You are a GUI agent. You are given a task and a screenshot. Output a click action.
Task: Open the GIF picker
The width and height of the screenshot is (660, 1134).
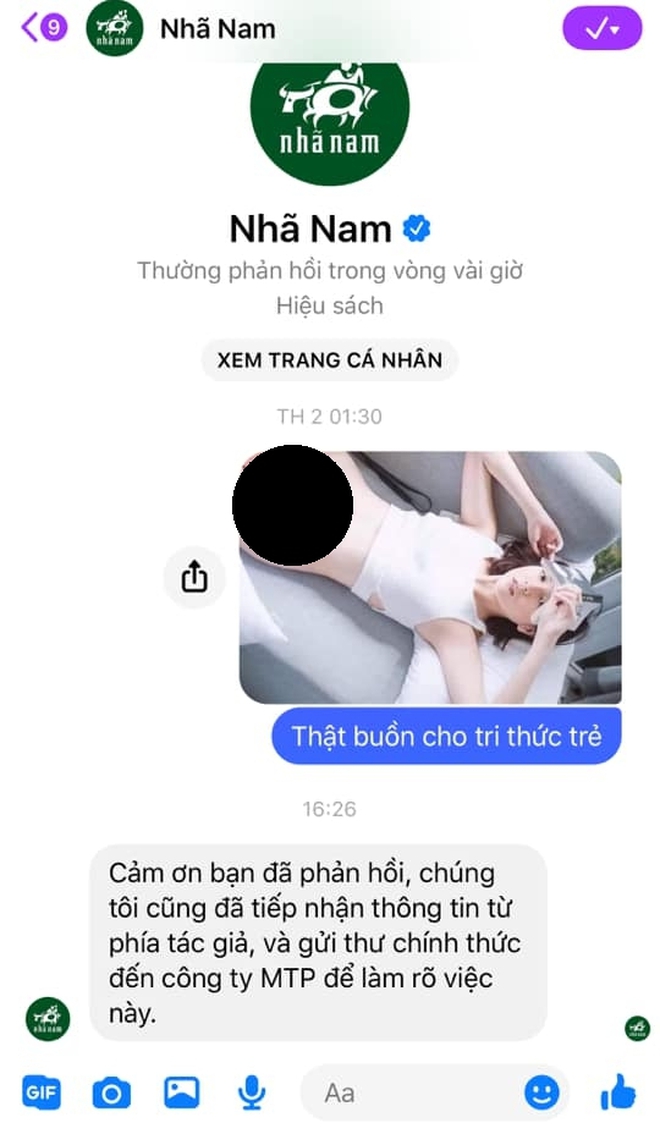41,1093
